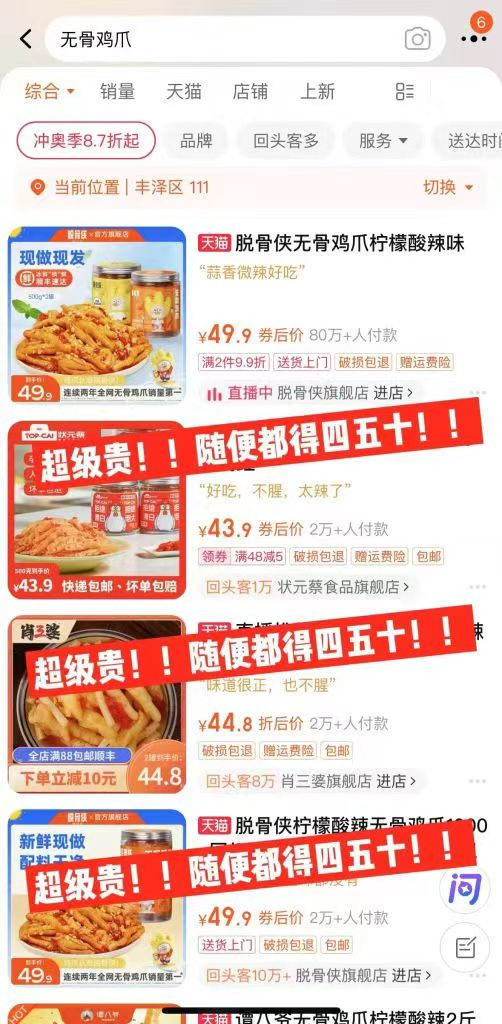Expand the 服务 filter dropdown
The height and width of the screenshot is (1024, 502).
tap(383, 140)
